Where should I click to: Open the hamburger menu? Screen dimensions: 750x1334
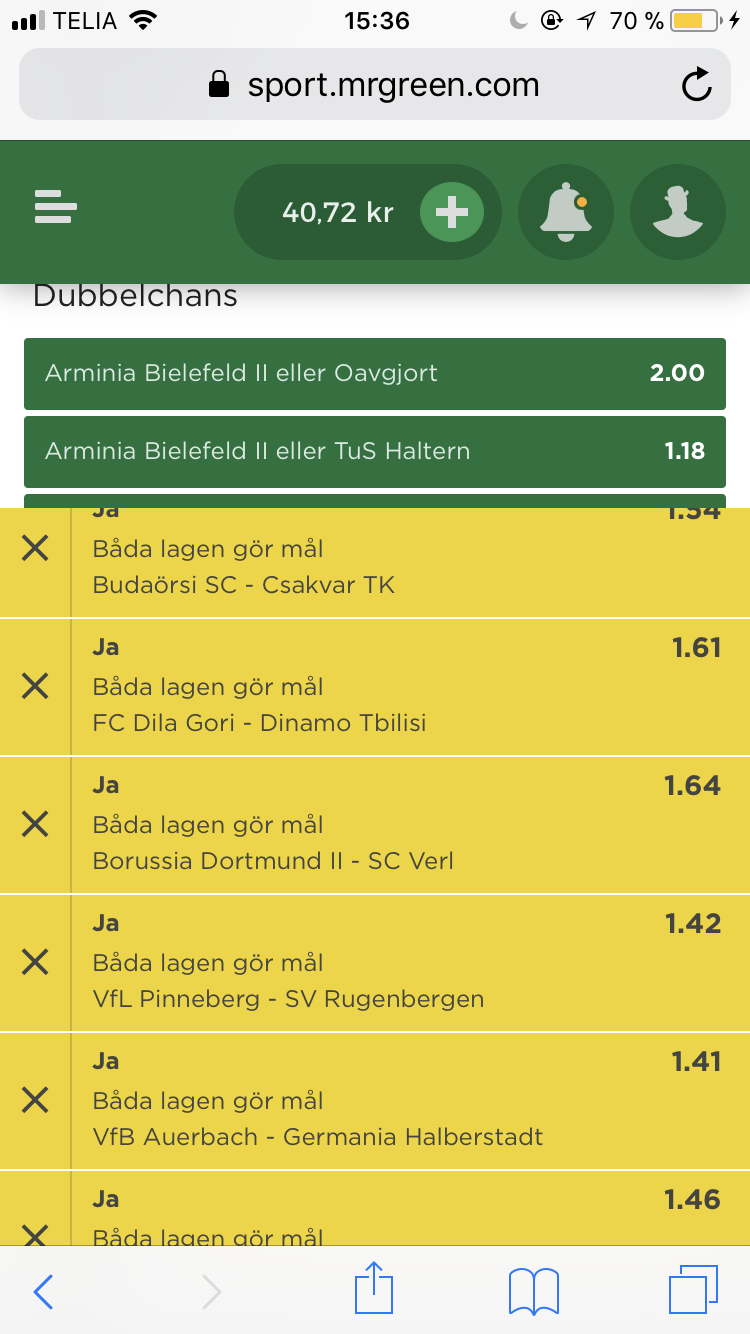(x=55, y=208)
